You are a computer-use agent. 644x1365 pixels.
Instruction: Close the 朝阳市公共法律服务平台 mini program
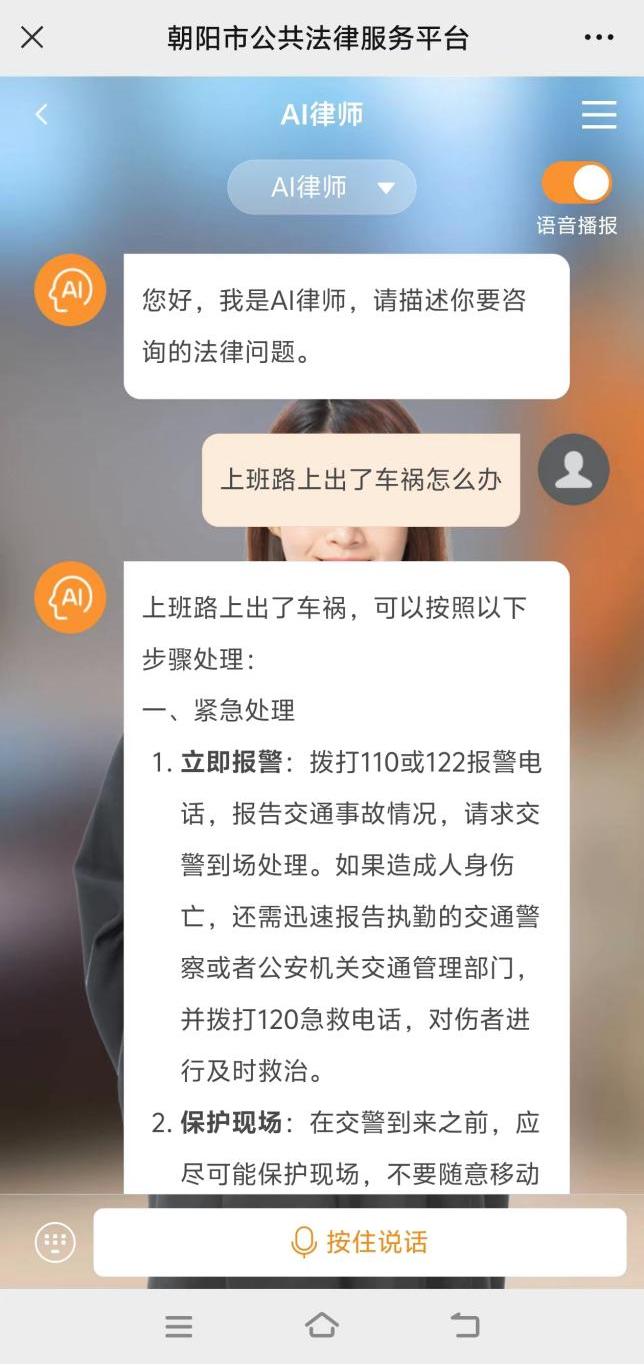32,38
